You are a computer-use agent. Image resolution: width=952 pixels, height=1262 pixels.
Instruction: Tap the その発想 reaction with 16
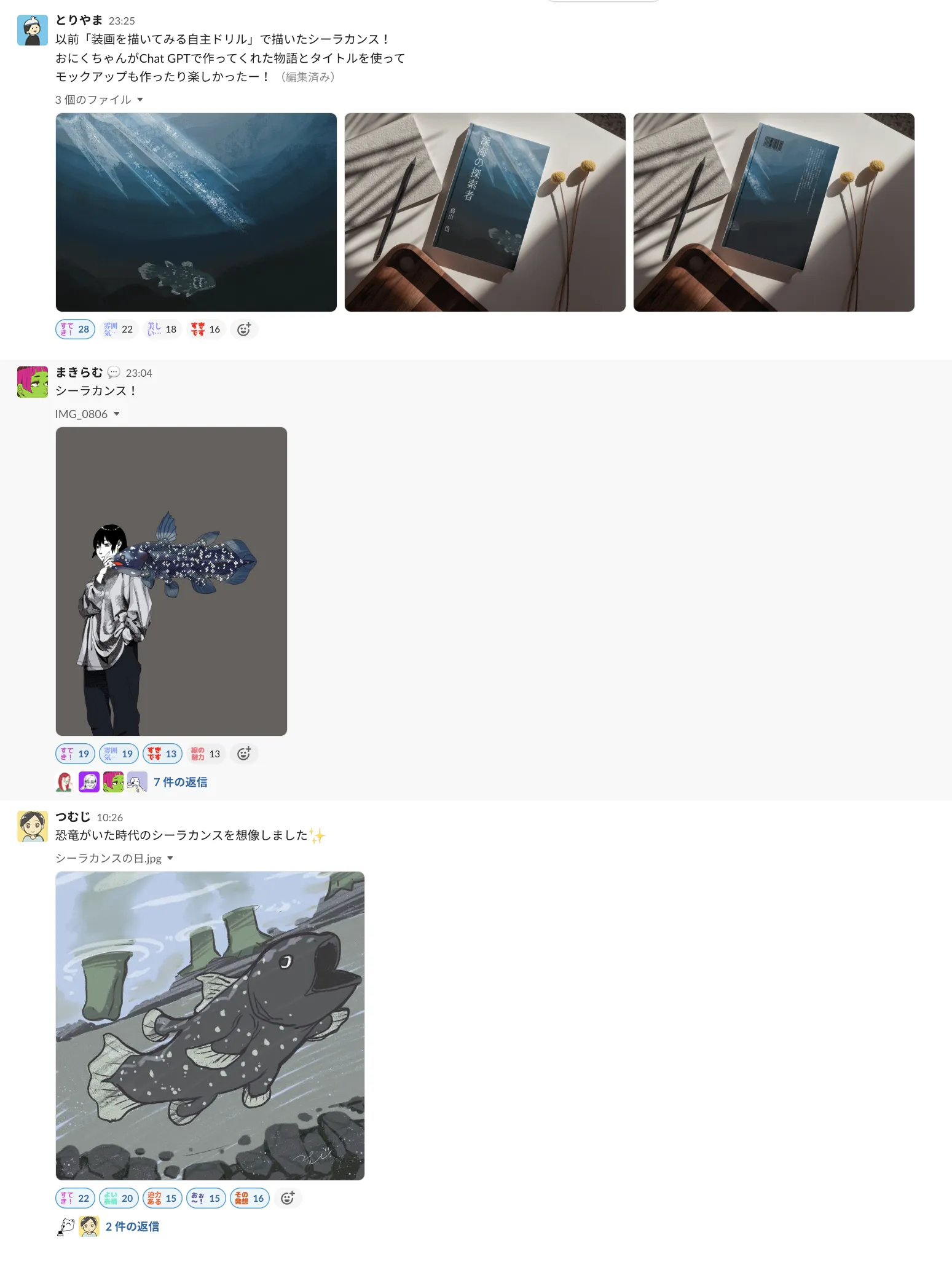pos(250,1198)
